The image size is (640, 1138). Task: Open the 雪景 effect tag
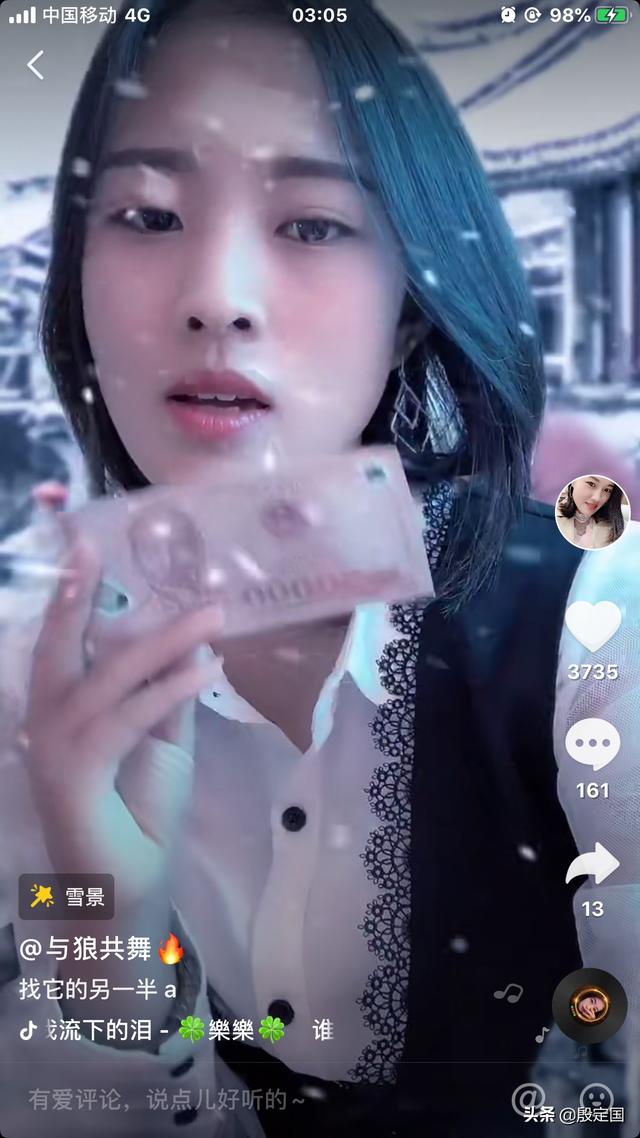coord(67,896)
